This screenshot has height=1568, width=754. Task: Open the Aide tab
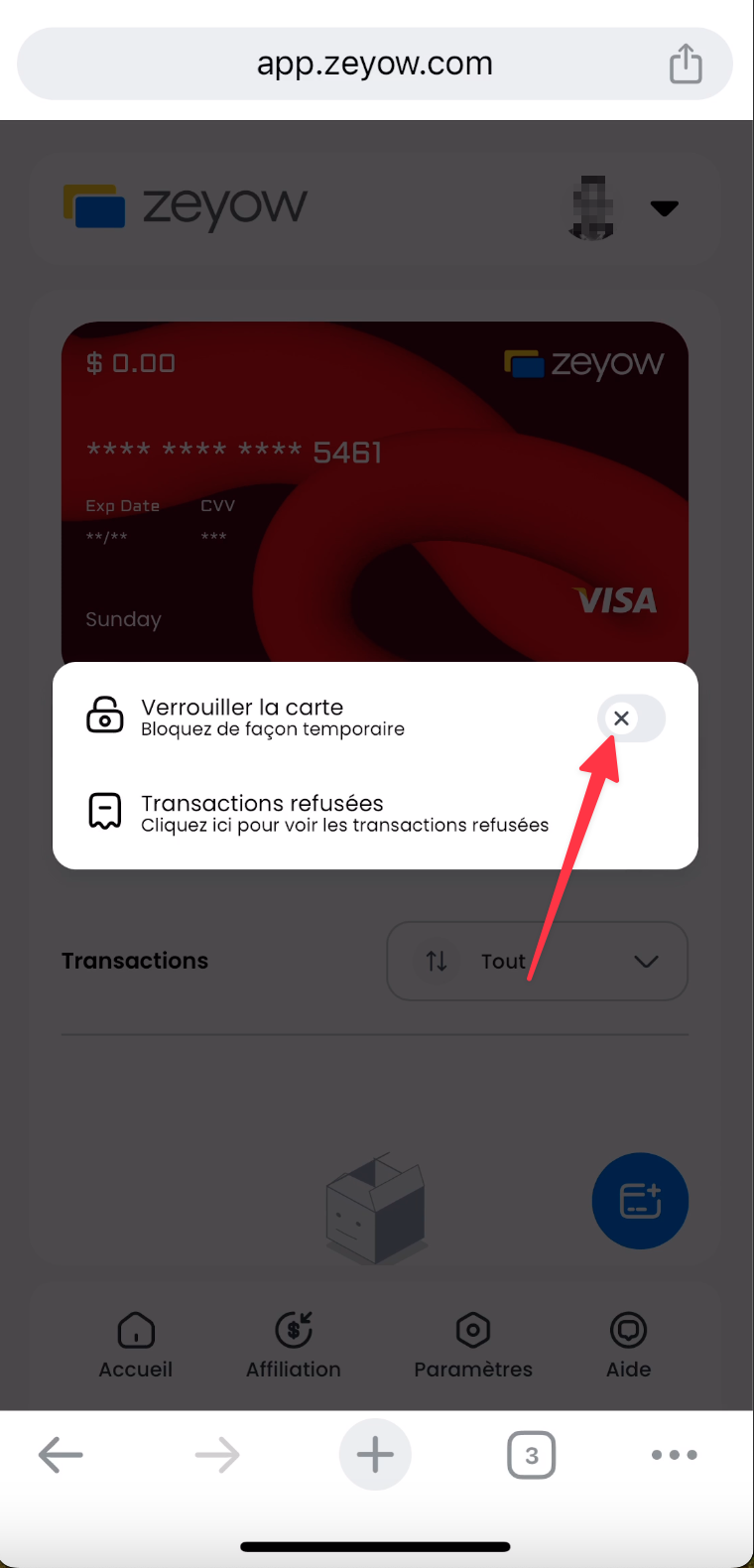tap(628, 1346)
